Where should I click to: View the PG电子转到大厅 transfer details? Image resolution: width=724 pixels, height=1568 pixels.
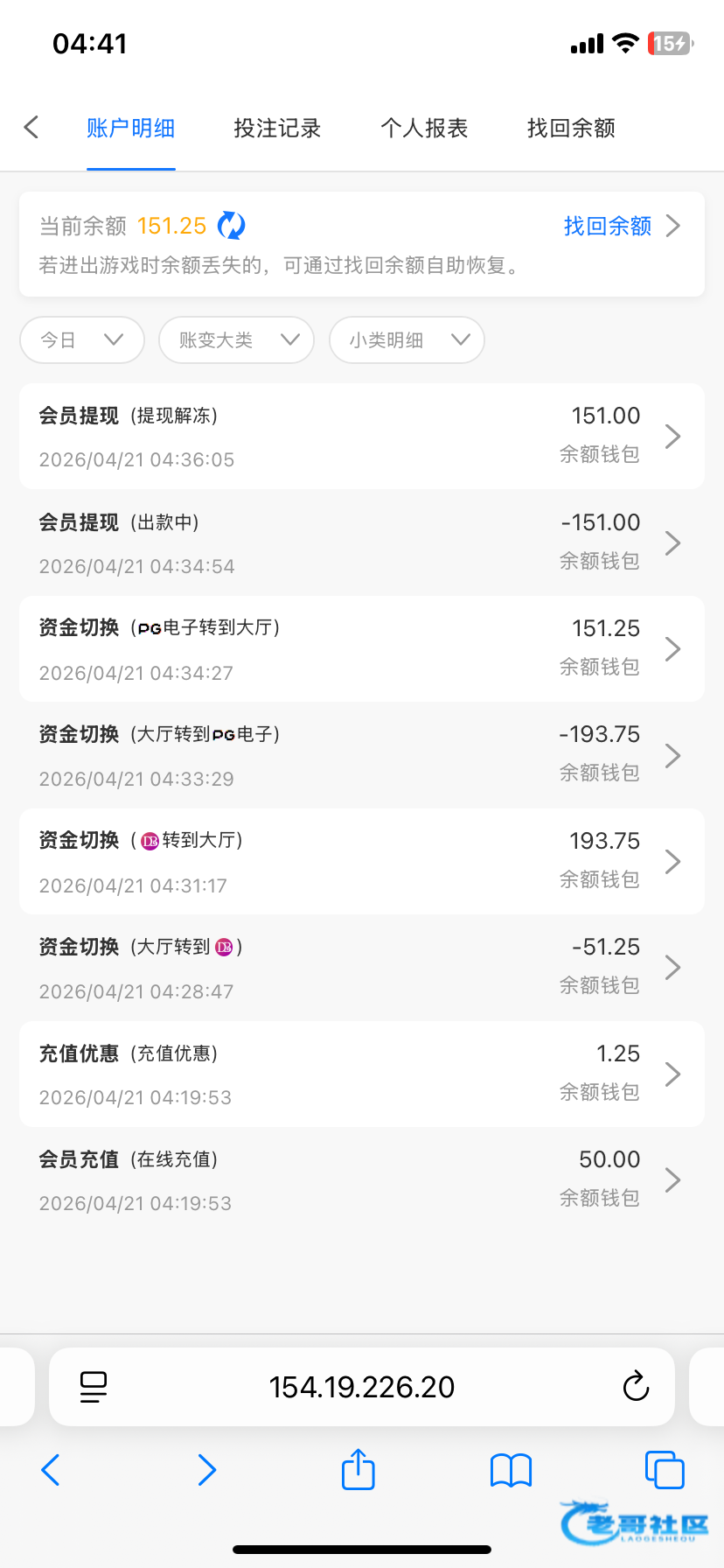362,649
